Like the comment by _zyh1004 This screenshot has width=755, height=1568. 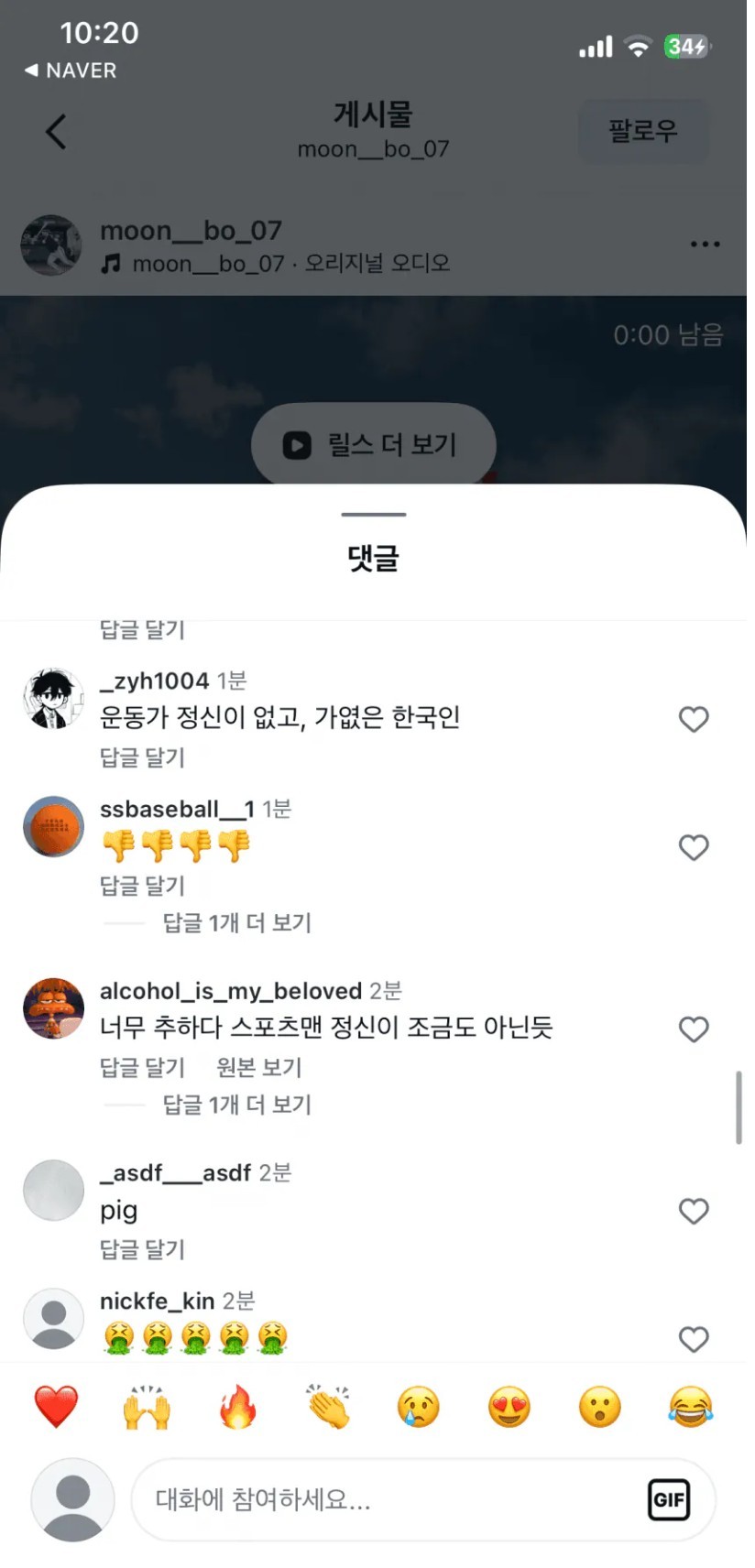(x=694, y=720)
